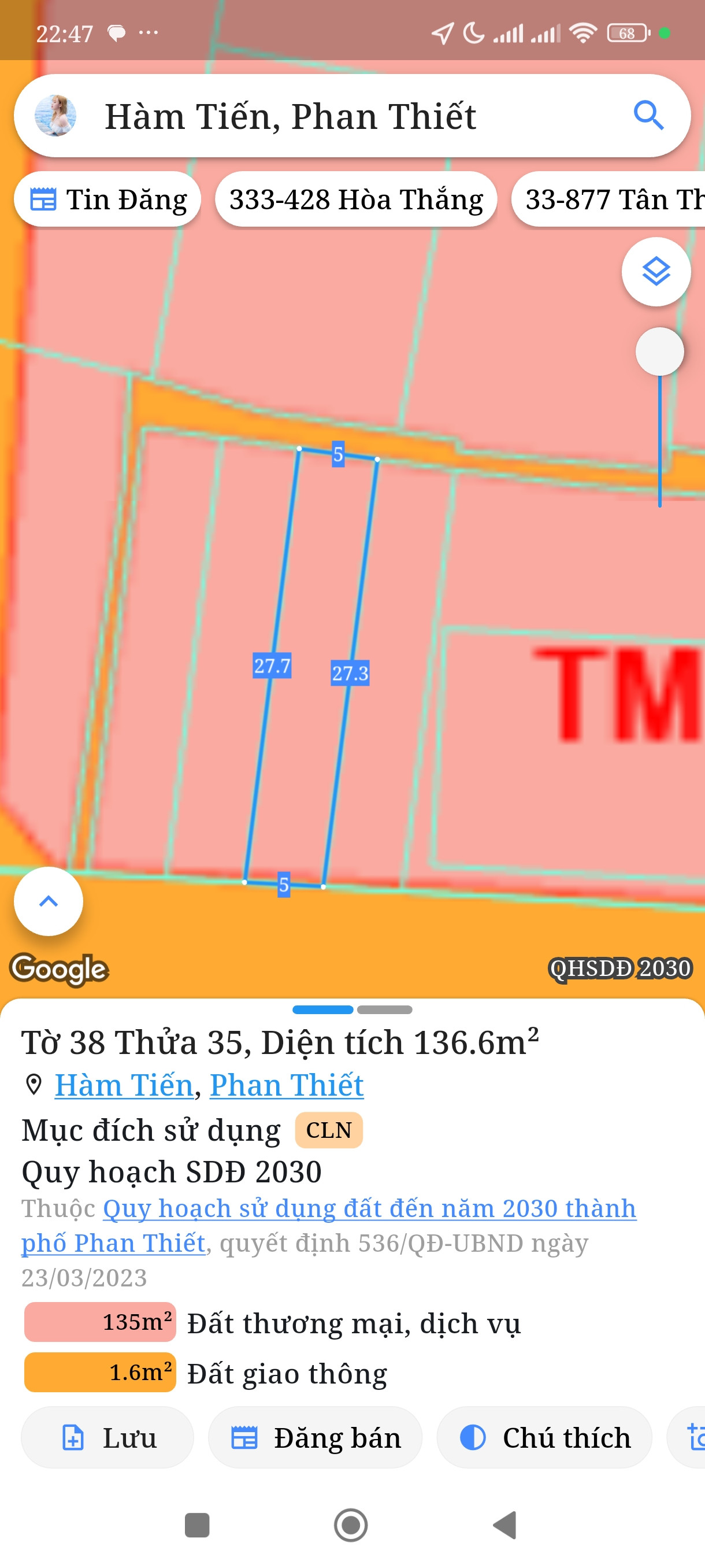Tap the Đăng bán button
The image size is (705, 1568).
[315, 1438]
